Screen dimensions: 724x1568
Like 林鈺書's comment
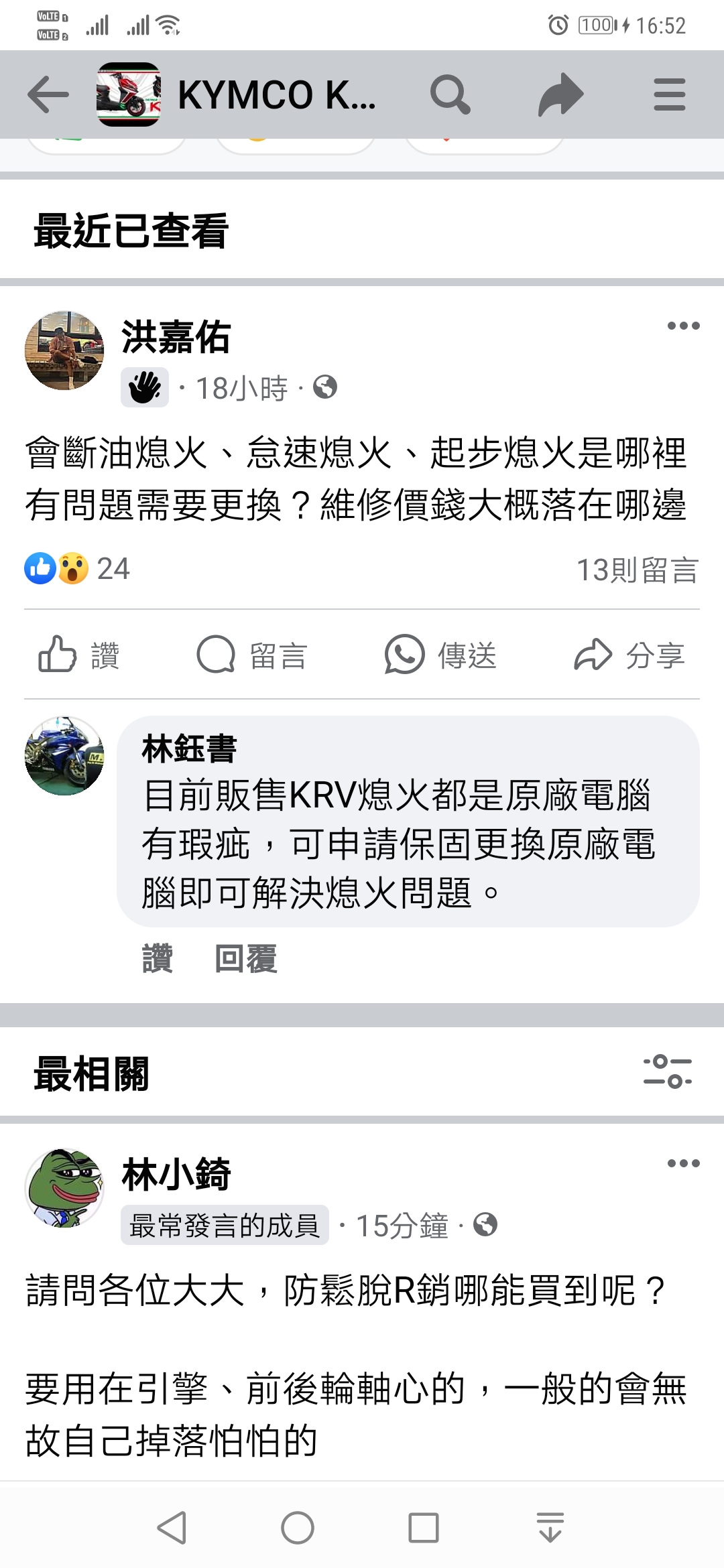pos(158,958)
